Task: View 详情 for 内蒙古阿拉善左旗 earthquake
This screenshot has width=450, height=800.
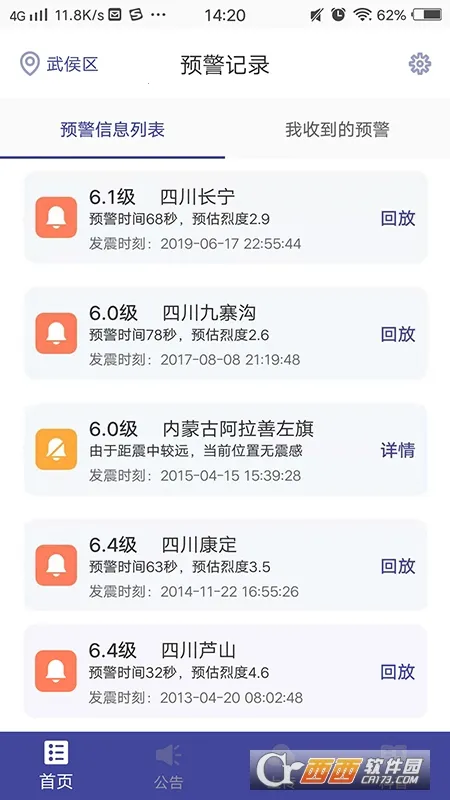Action: tap(398, 451)
